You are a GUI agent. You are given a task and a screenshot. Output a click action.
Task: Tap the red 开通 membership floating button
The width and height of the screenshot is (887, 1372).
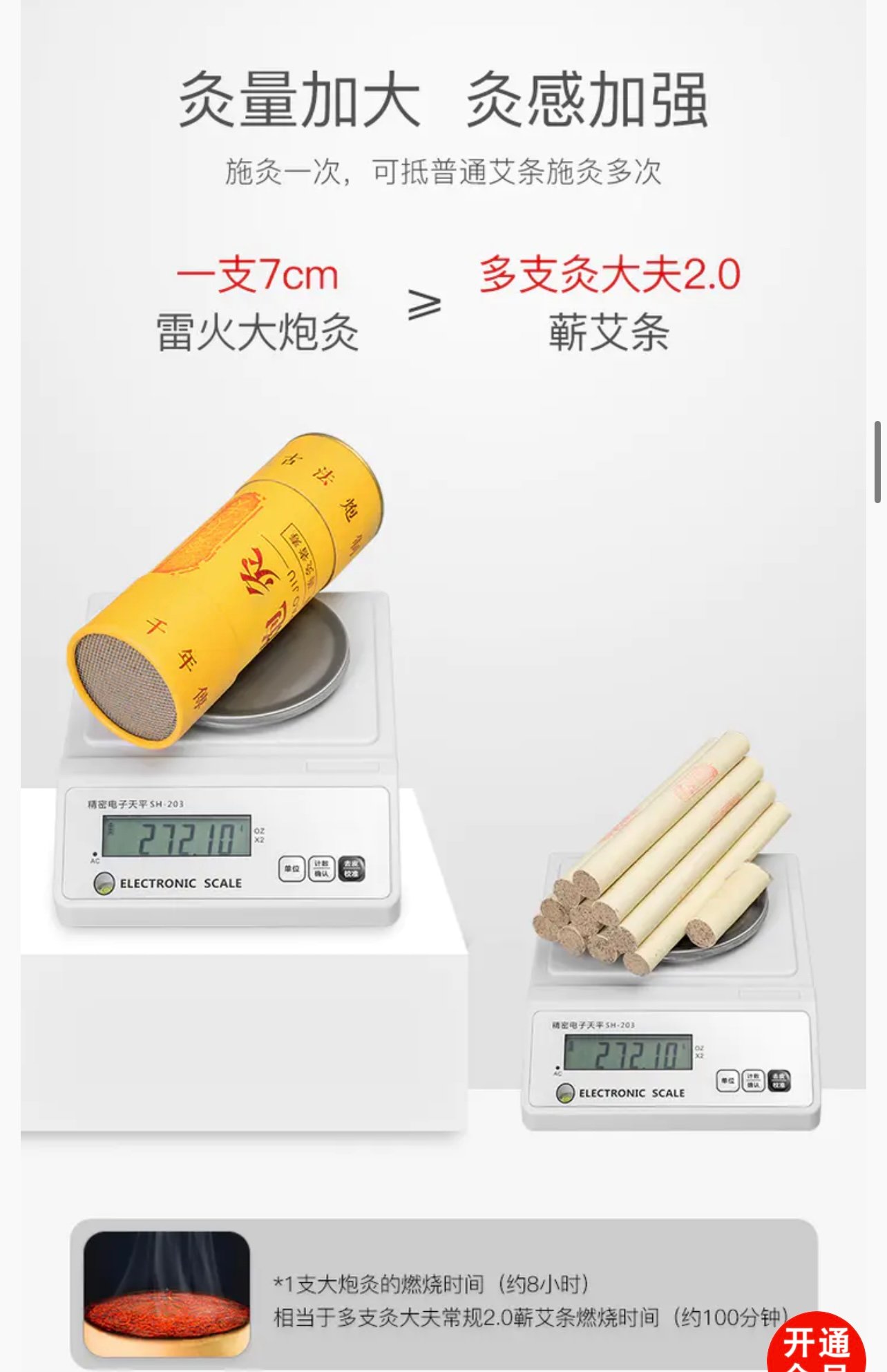coord(817,1346)
